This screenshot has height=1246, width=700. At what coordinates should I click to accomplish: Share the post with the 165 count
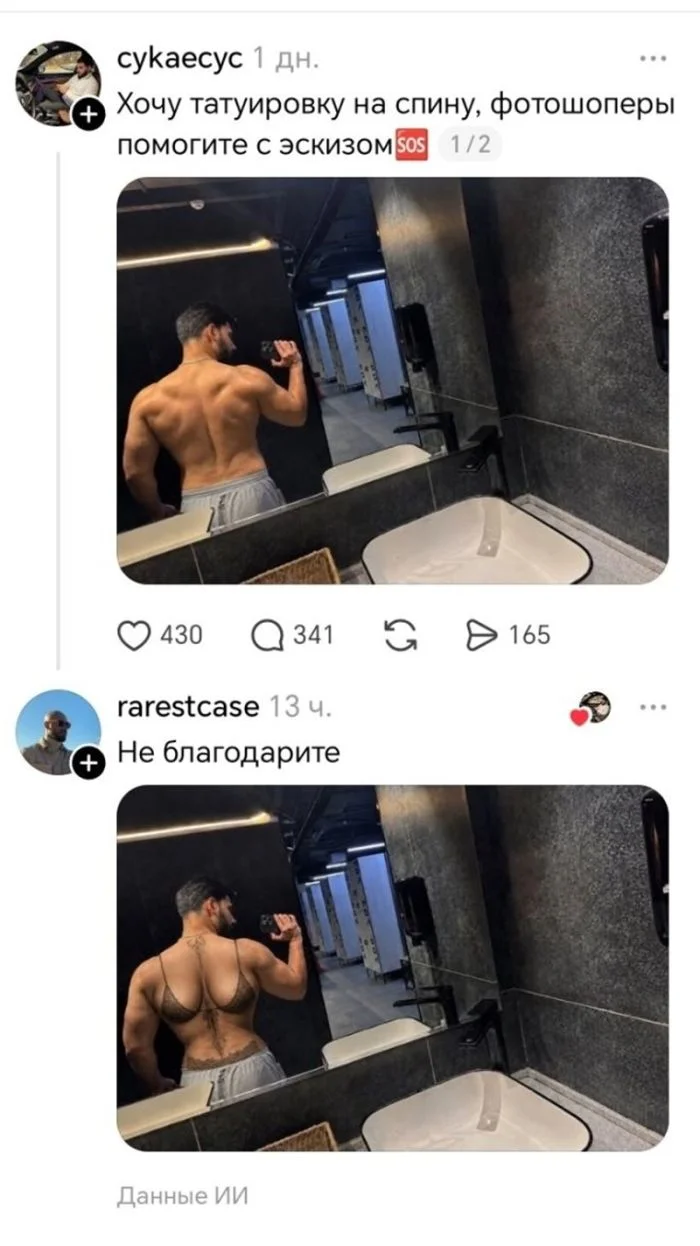[x=508, y=635]
